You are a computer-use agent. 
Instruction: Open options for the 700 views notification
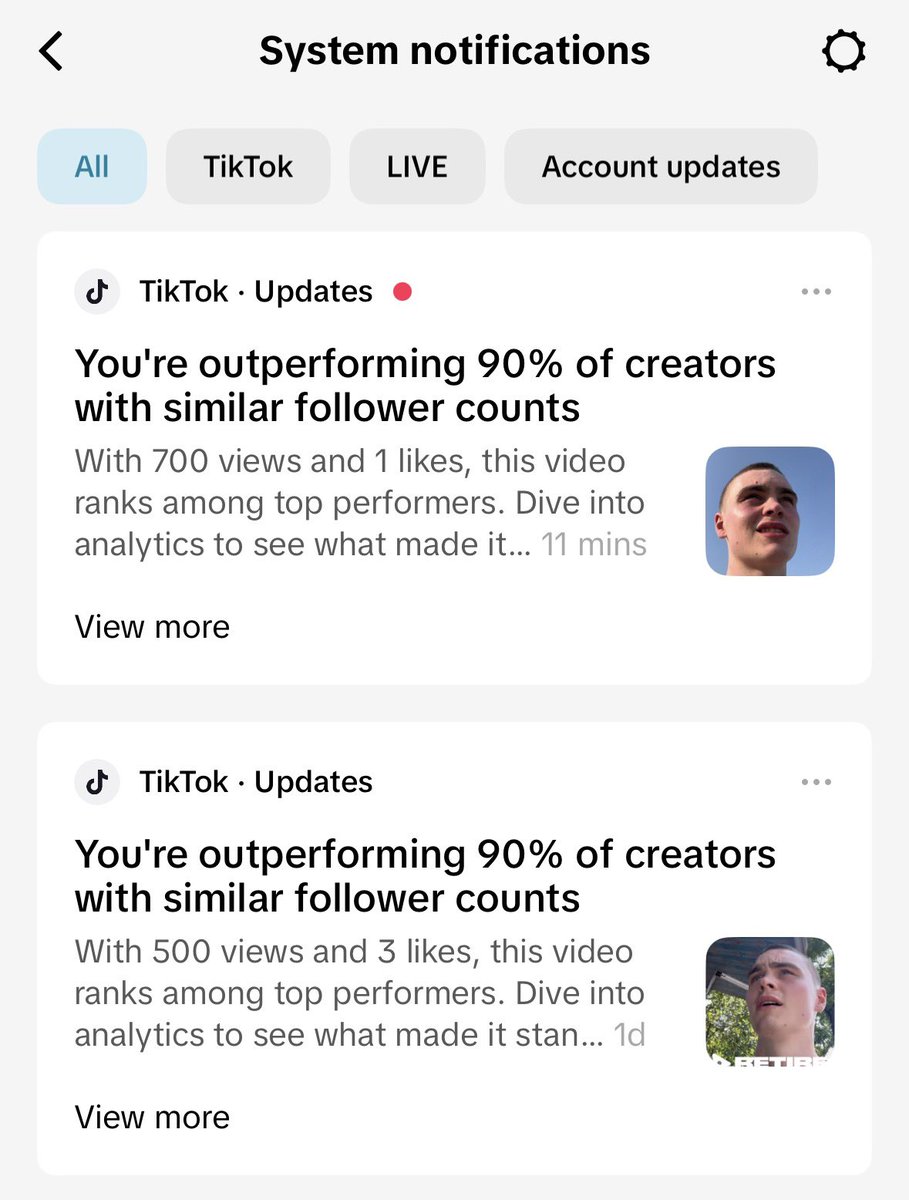(x=816, y=292)
